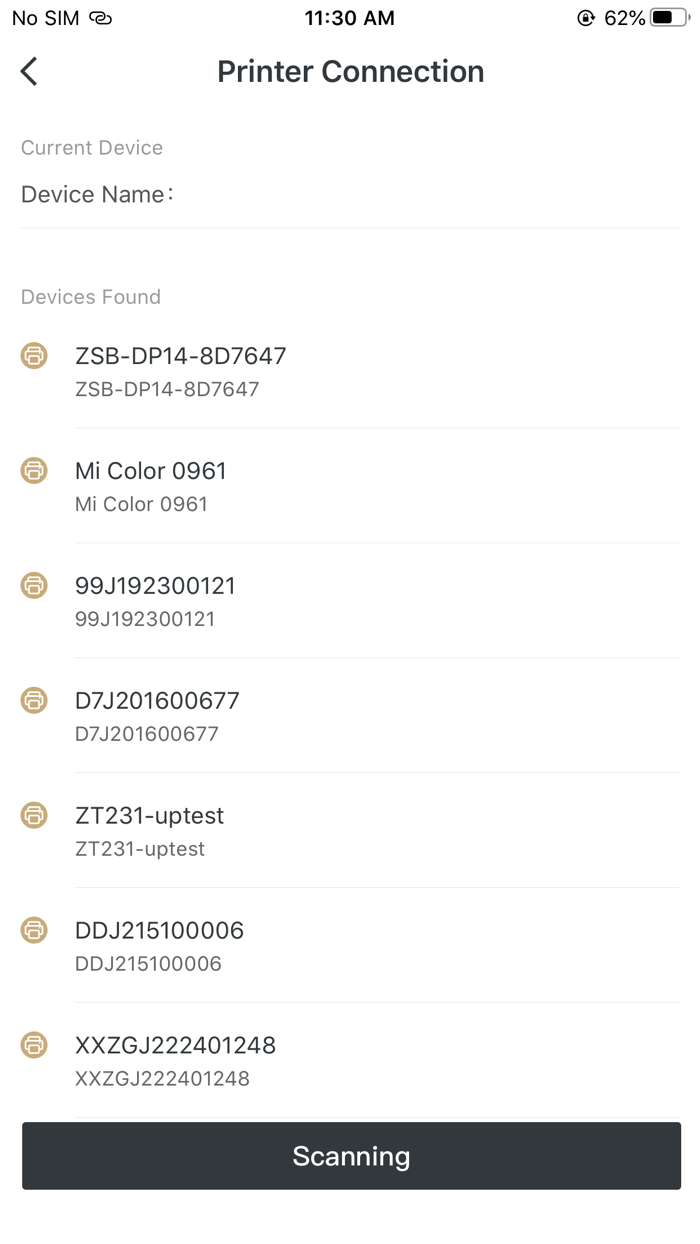The image size is (700, 1244).
Task: Pick device DDJ215100006
Action: (159, 946)
